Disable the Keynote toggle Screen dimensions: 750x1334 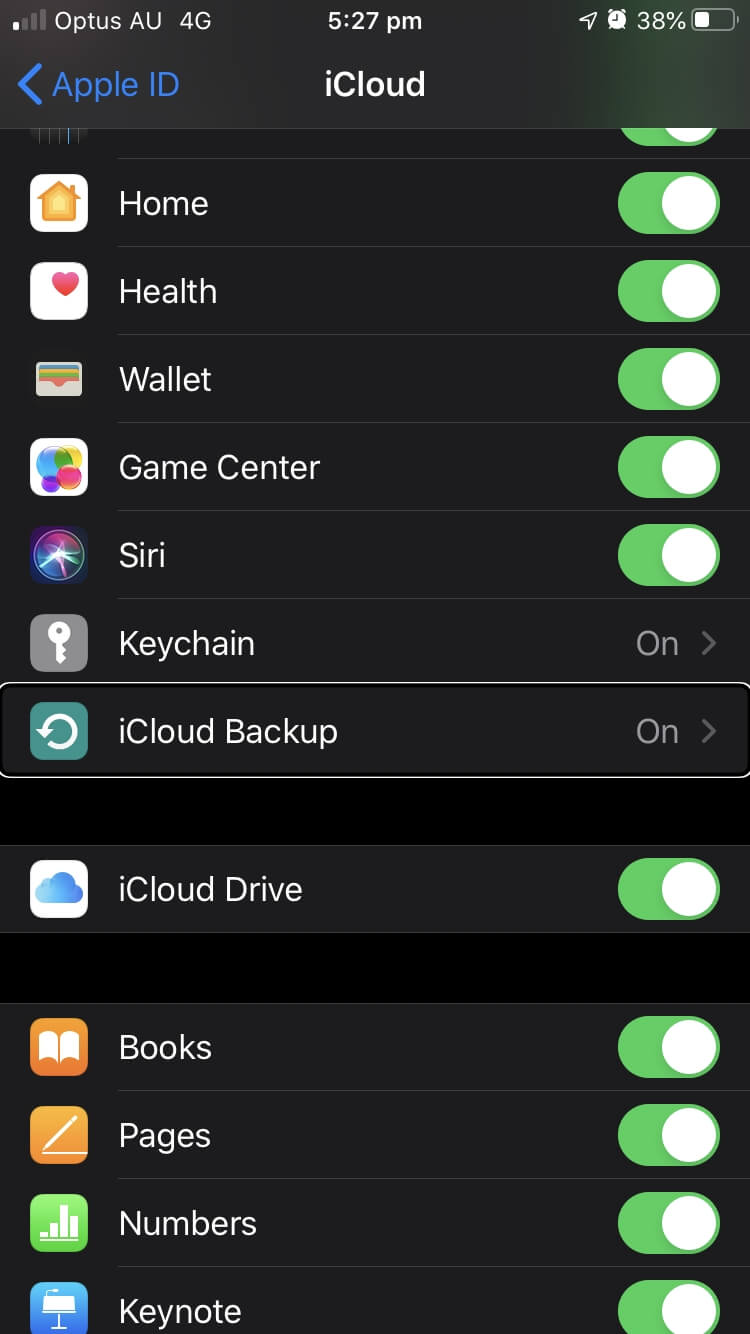[668, 1308]
